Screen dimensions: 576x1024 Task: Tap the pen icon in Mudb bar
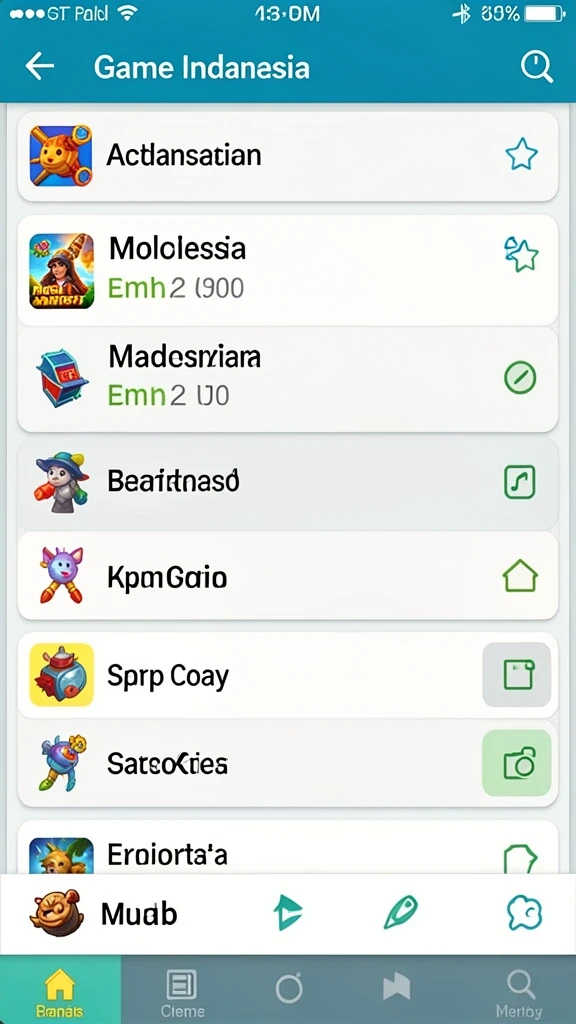(400, 912)
